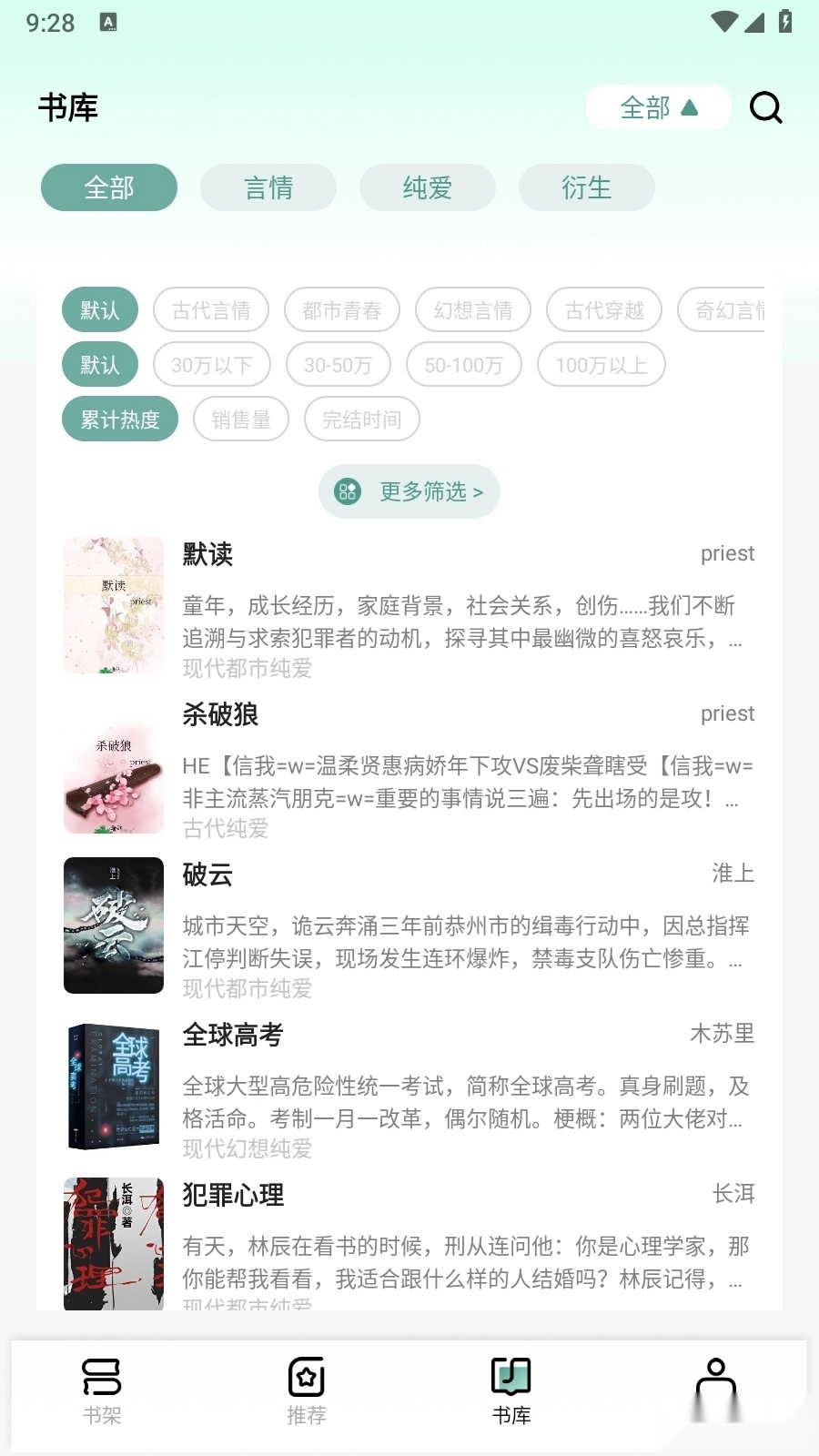This screenshot has height=1456, width=819.
Task: Switch to the 衍生 tab
Action: [x=586, y=187]
